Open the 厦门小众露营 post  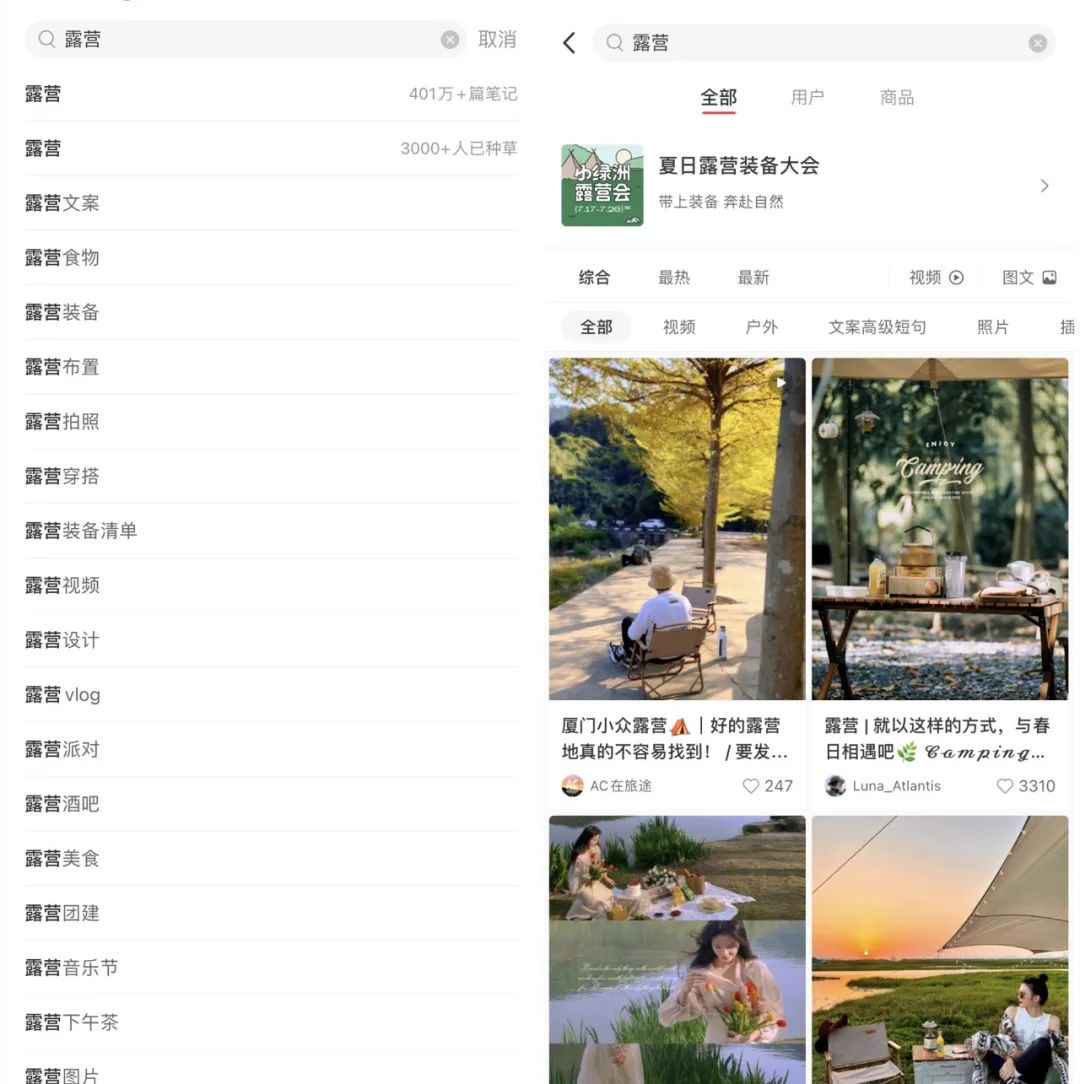pos(677,530)
